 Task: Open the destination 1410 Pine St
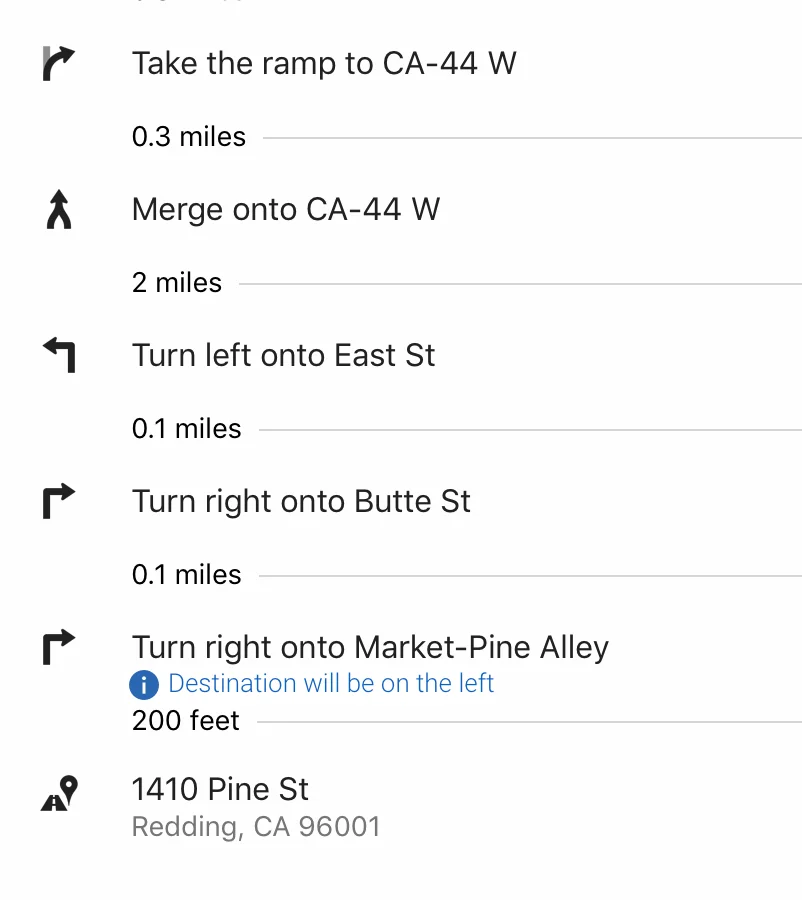pos(221,790)
